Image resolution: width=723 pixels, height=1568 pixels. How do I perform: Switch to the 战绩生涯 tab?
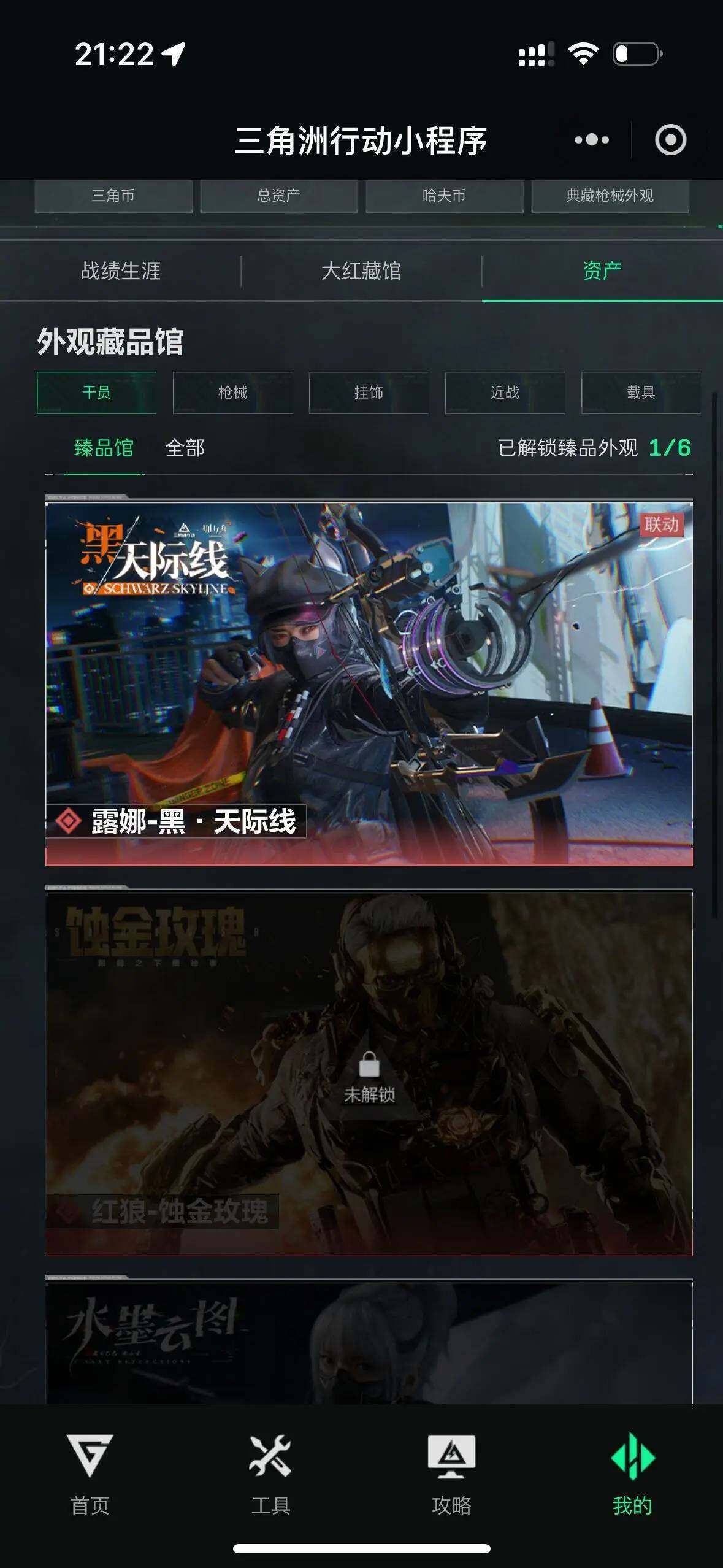[x=121, y=270]
